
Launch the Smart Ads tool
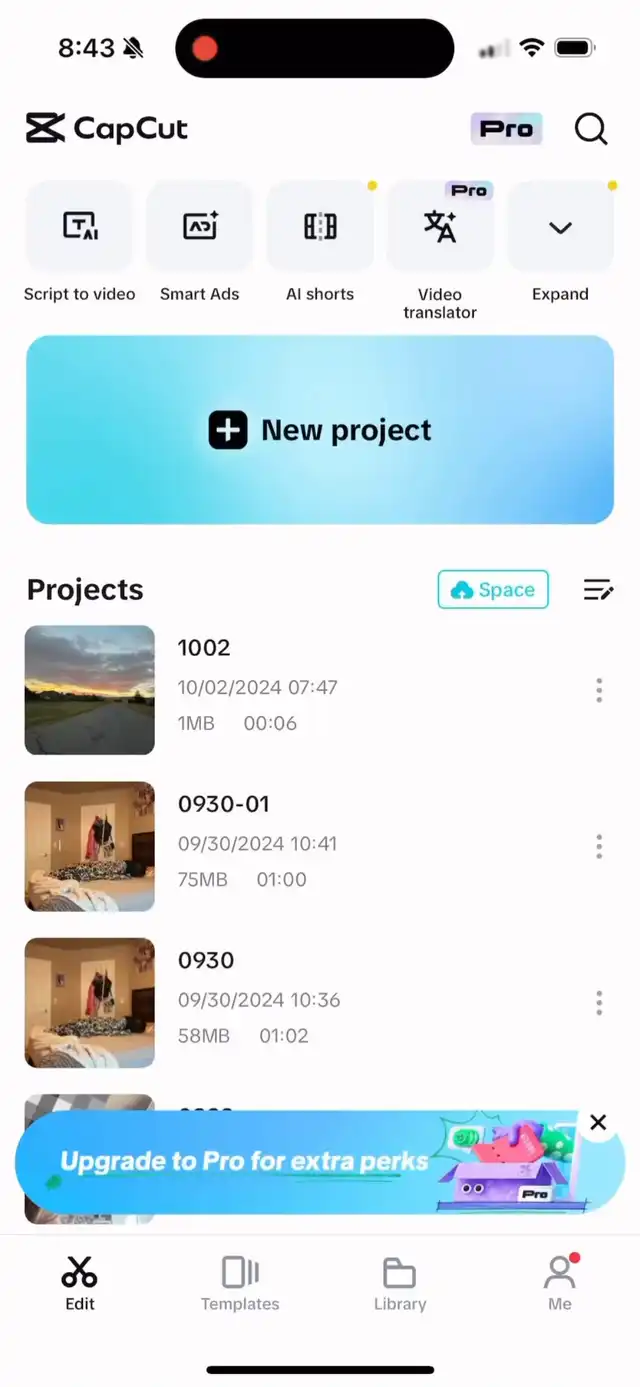(x=199, y=227)
